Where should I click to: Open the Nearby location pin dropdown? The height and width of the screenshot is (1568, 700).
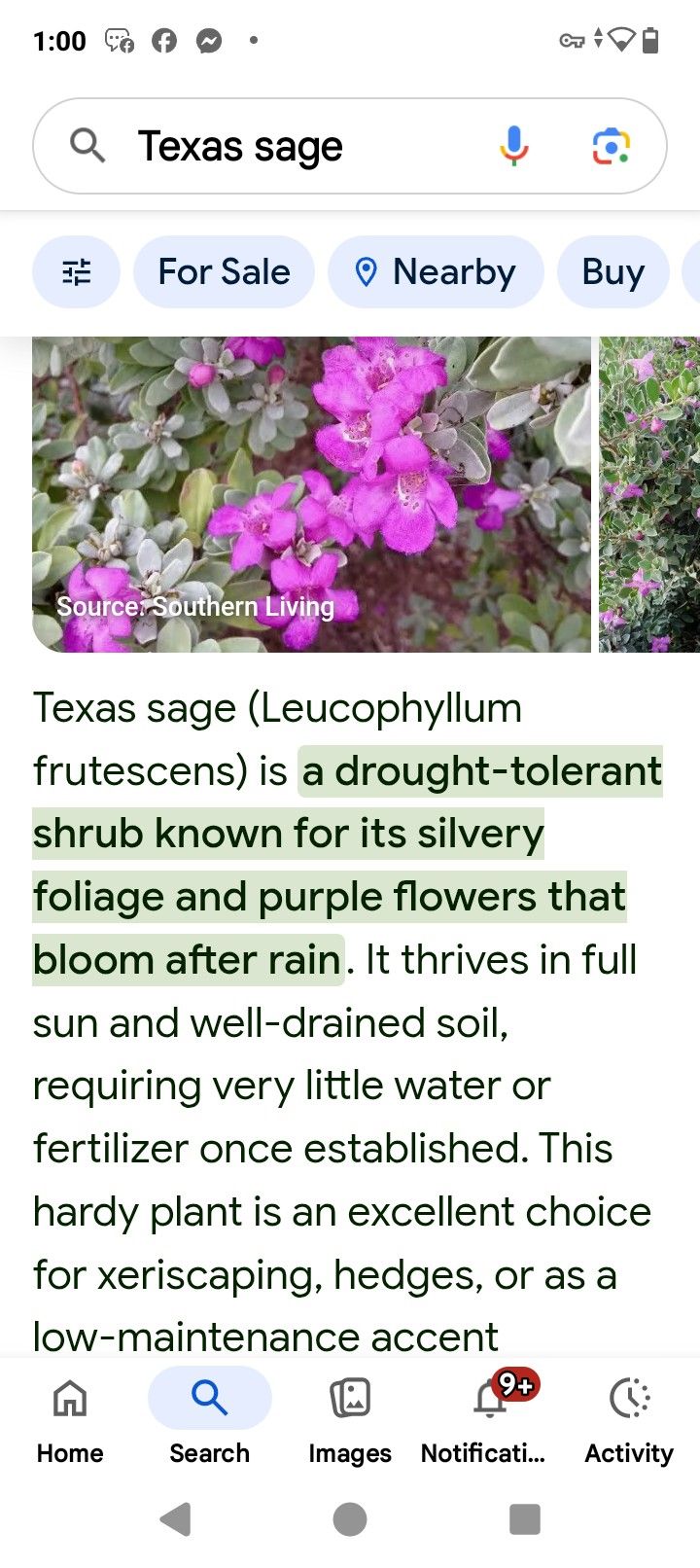click(x=367, y=272)
